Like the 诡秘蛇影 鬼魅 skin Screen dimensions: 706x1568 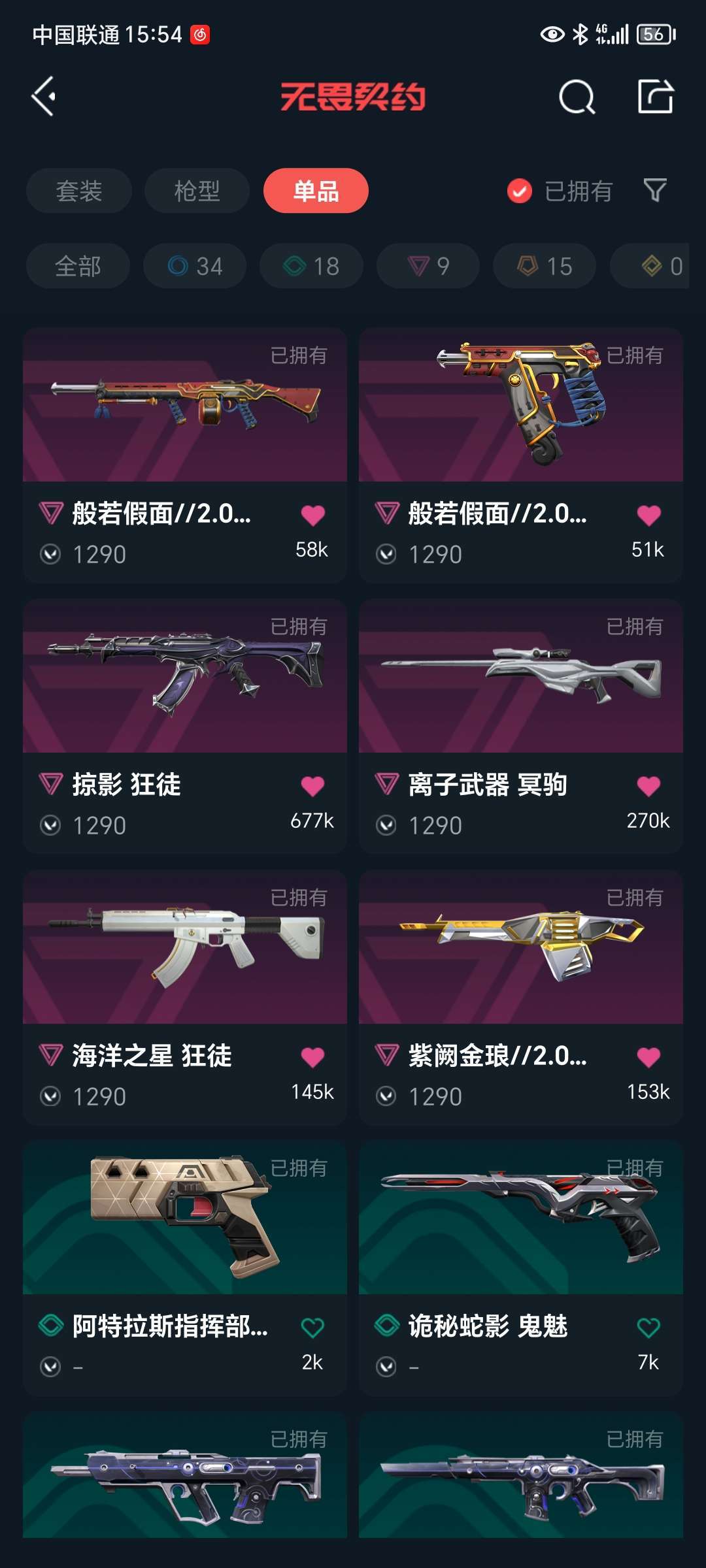[x=648, y=1328]
